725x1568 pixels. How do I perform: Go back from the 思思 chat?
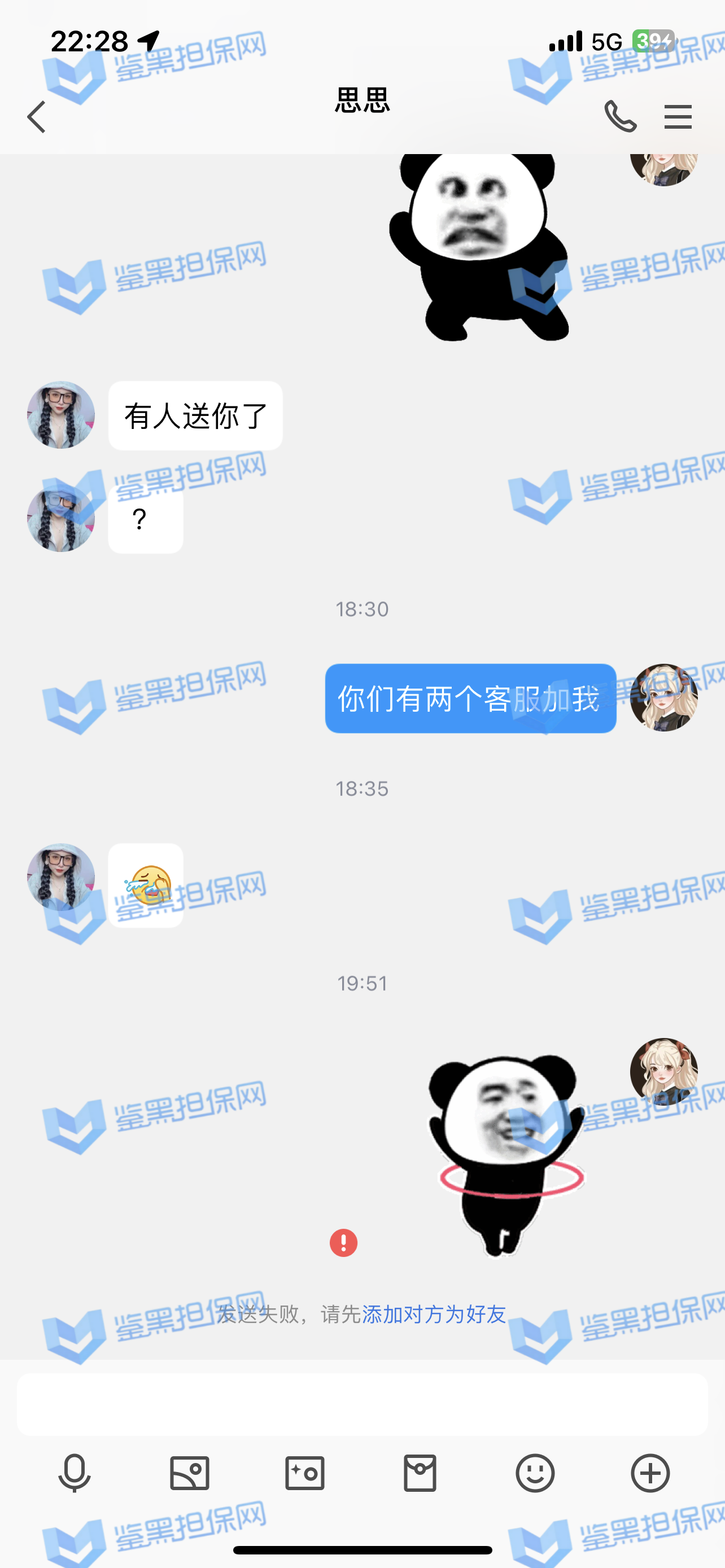click(x=37, y=116)
